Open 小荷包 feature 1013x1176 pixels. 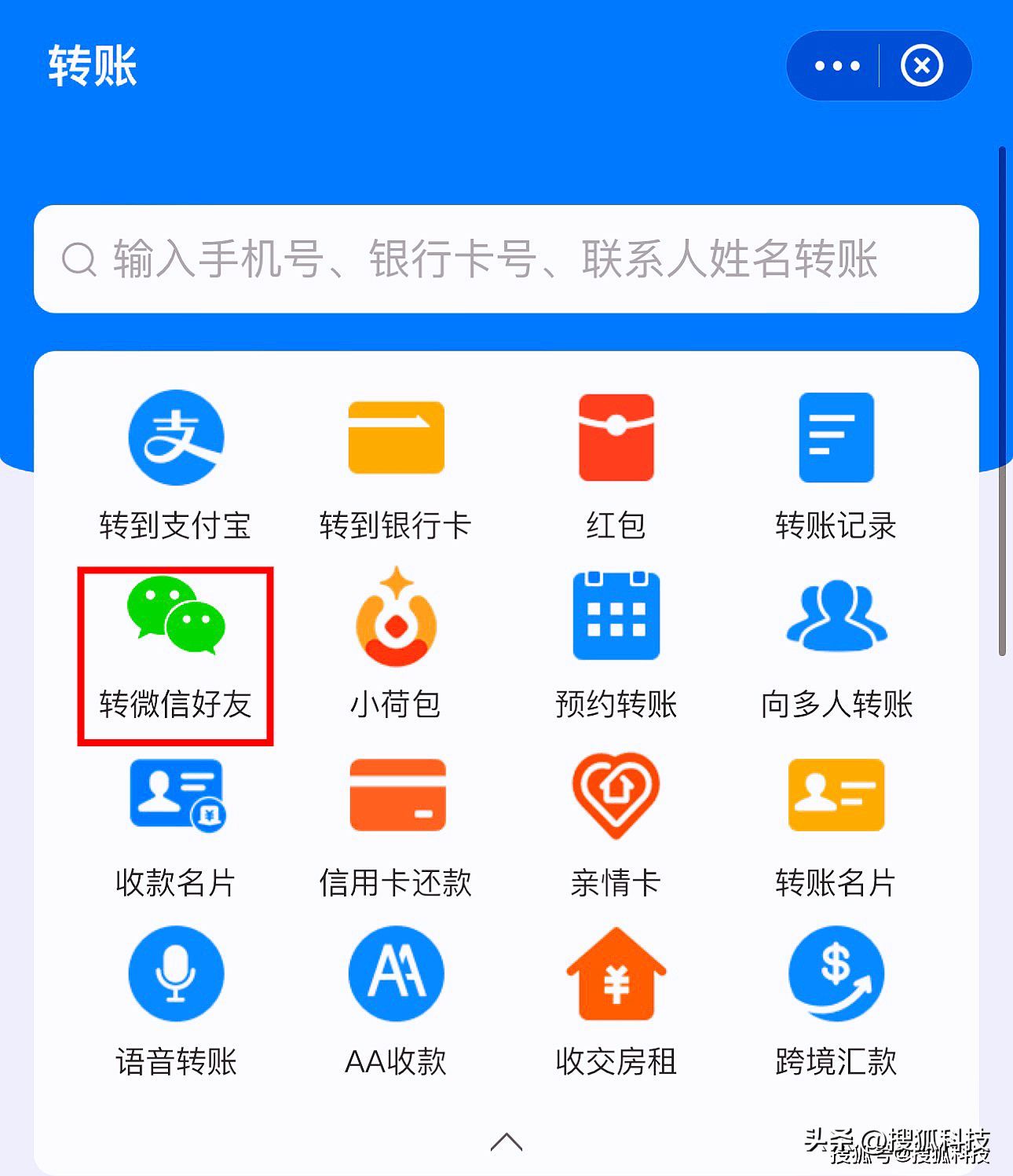[x=396, y=617]
